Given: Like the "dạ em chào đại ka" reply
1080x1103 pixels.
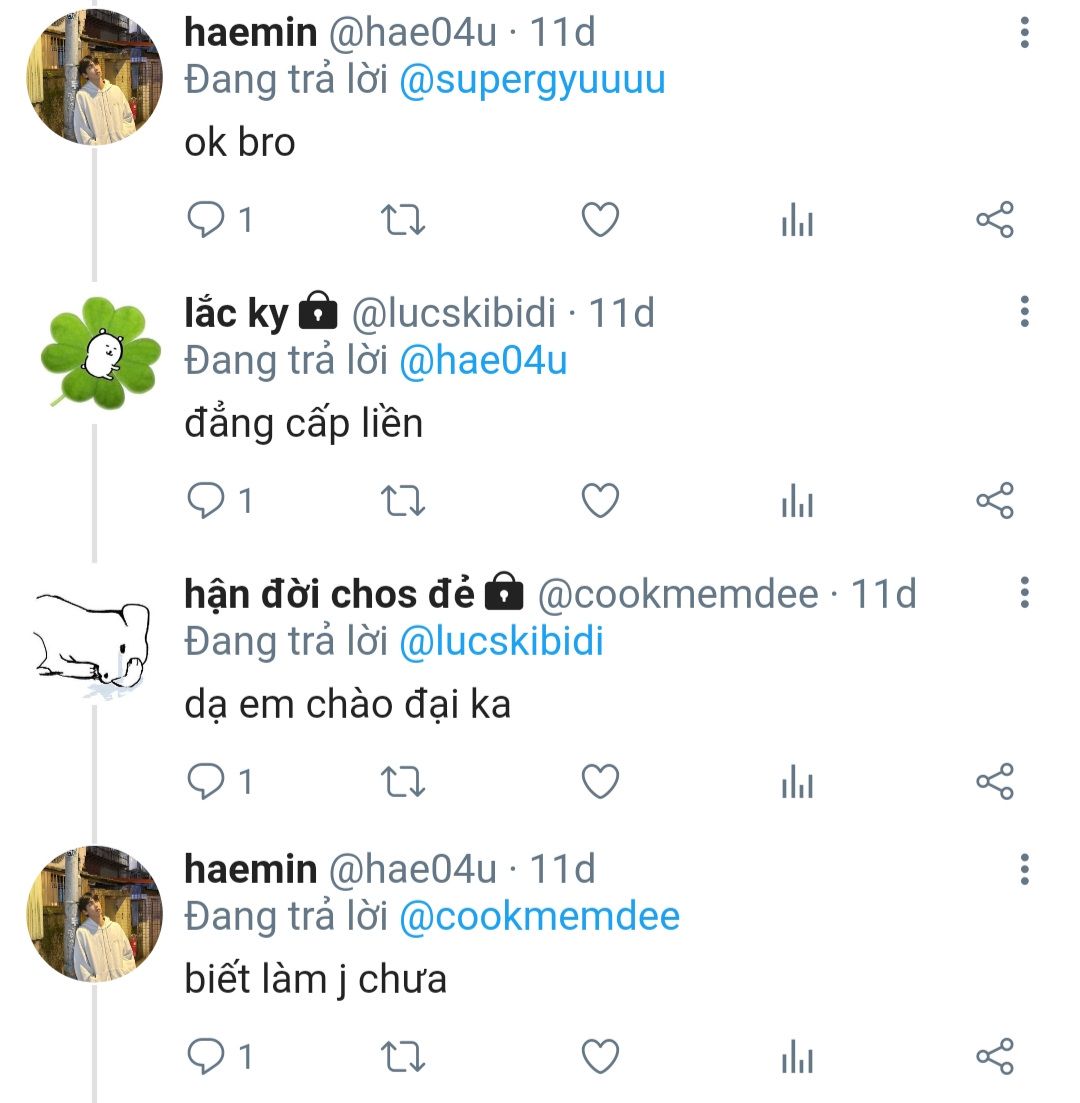Looking at the screenshot, I should click(x=600, y=781).
